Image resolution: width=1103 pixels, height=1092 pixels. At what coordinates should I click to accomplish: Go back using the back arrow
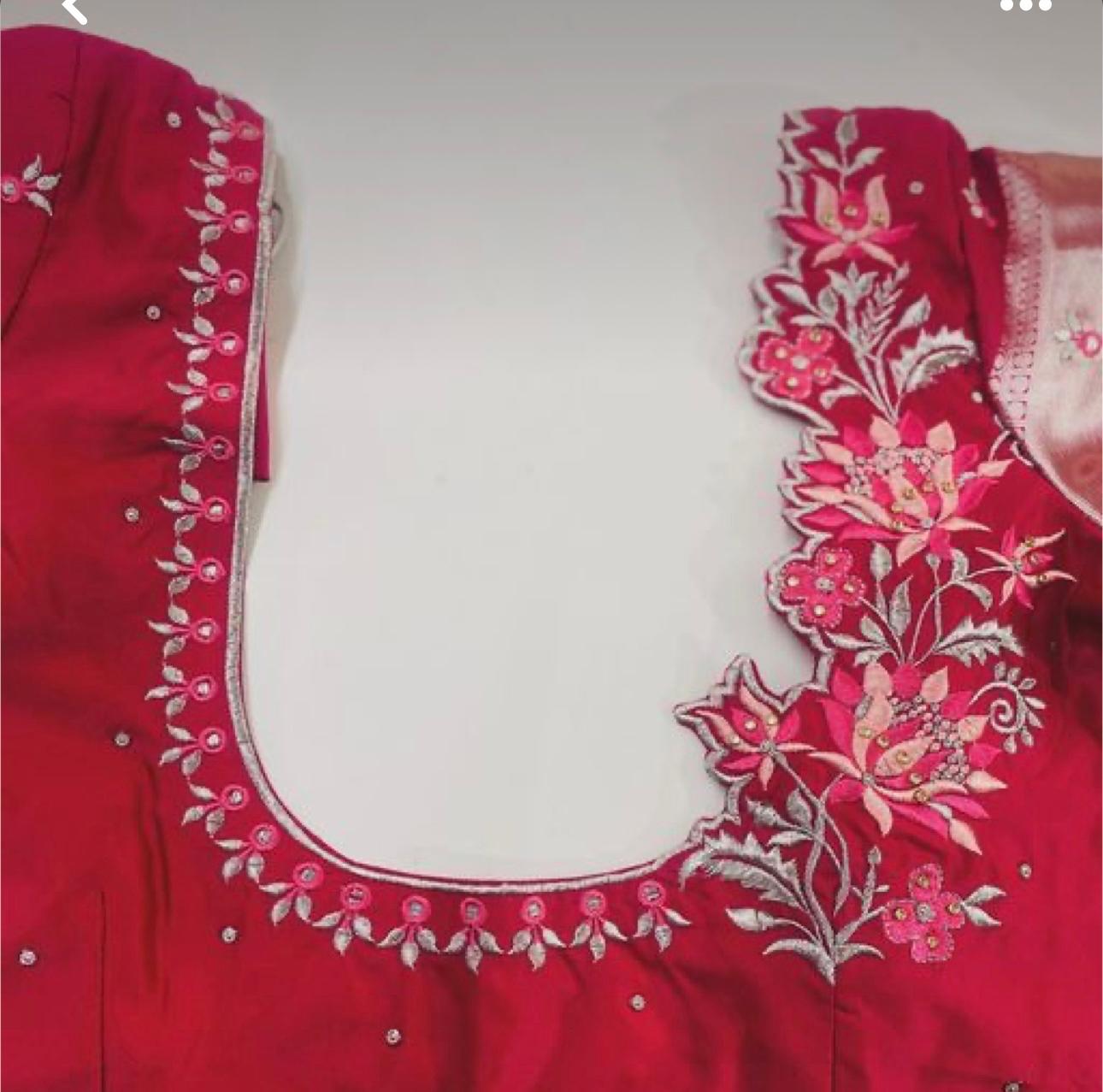click(x=75, y=9)
